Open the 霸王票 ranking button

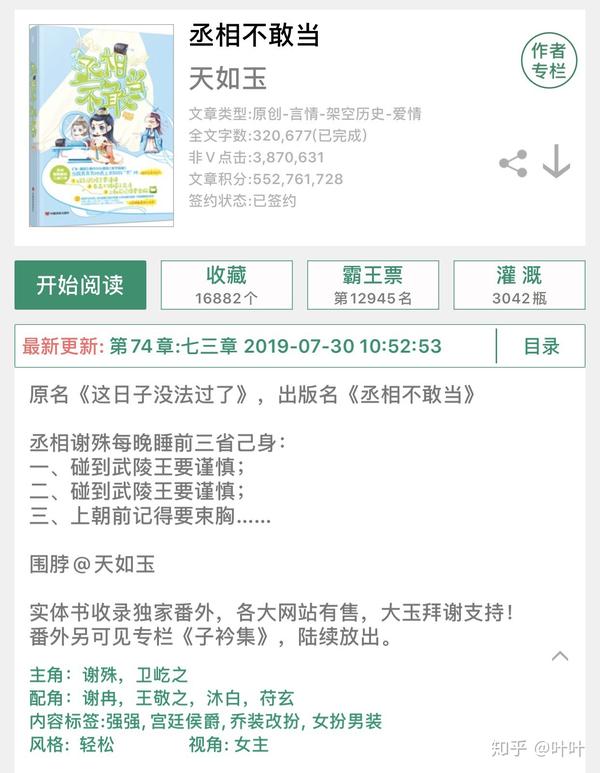[x=373, y=285]
